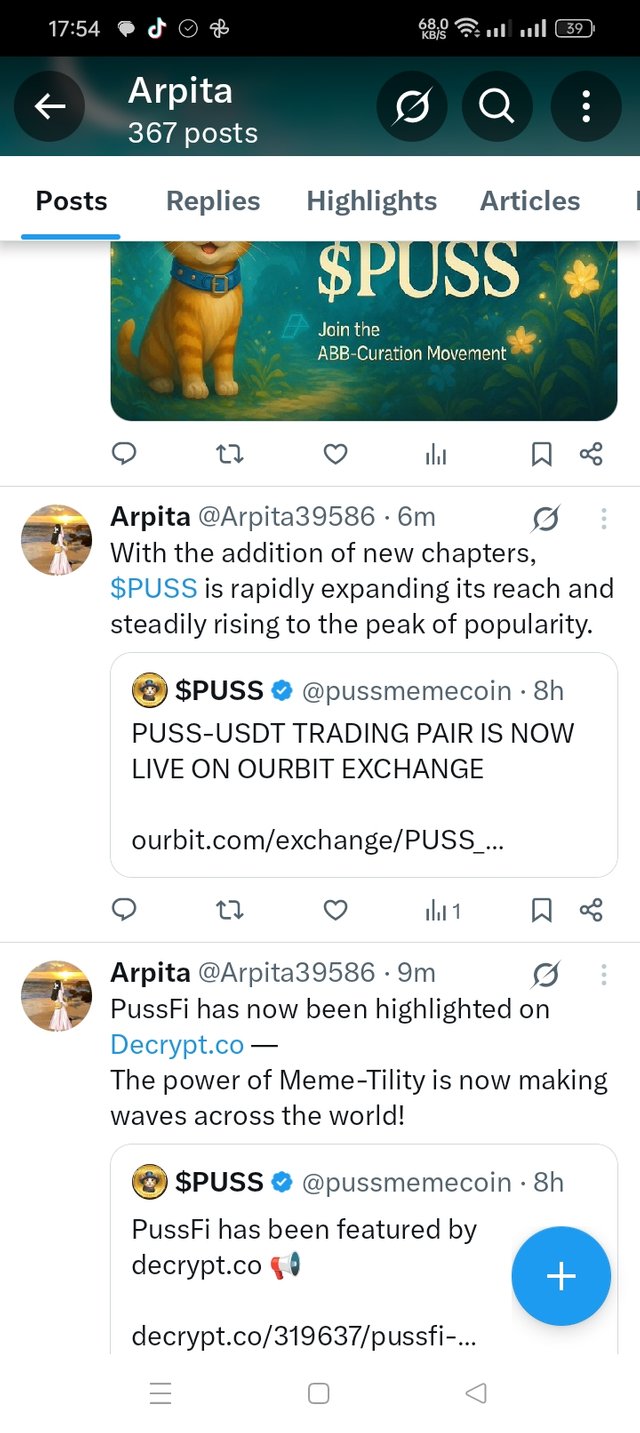Like the post about $PUSS expanding reach
Viewport: 640px width, 1433px height.
(336, 910)
